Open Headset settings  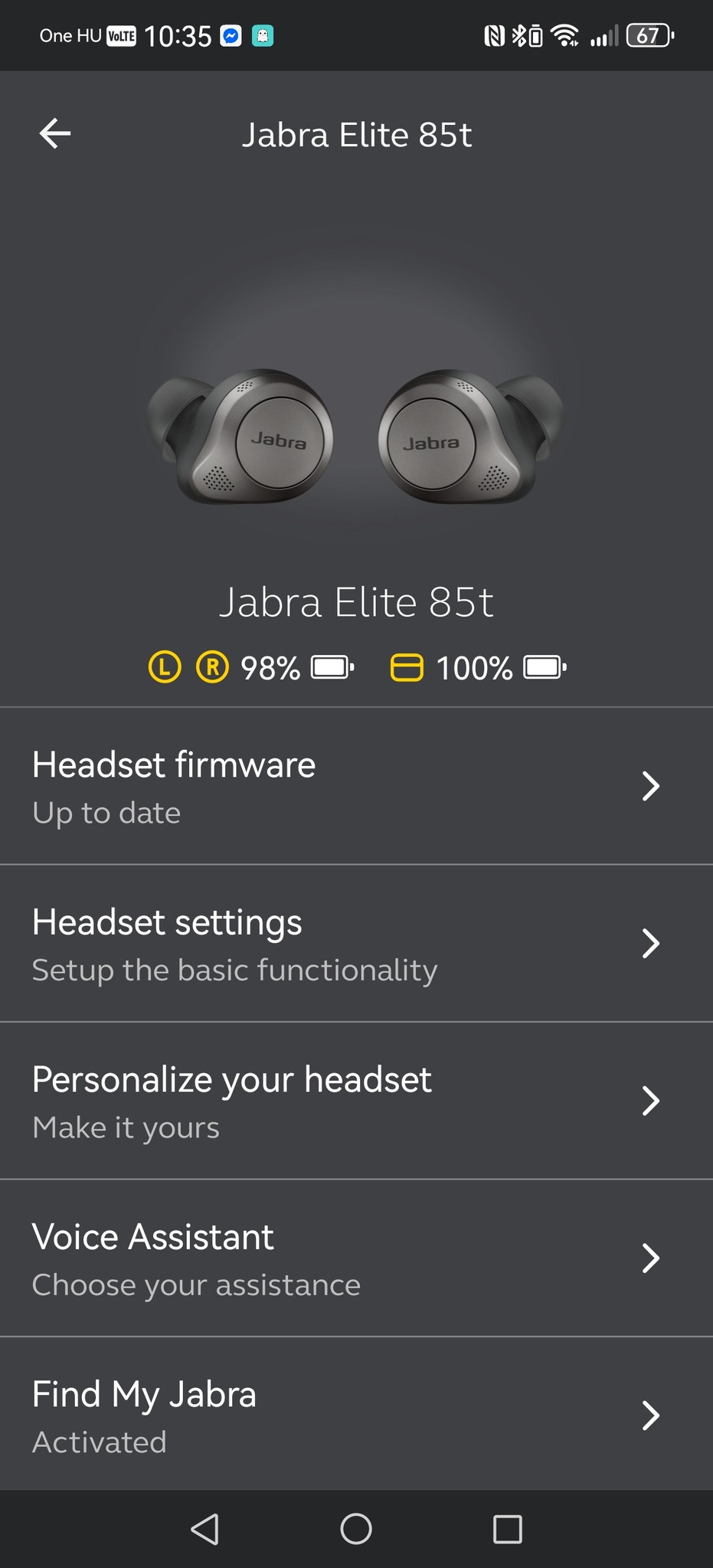356,943
